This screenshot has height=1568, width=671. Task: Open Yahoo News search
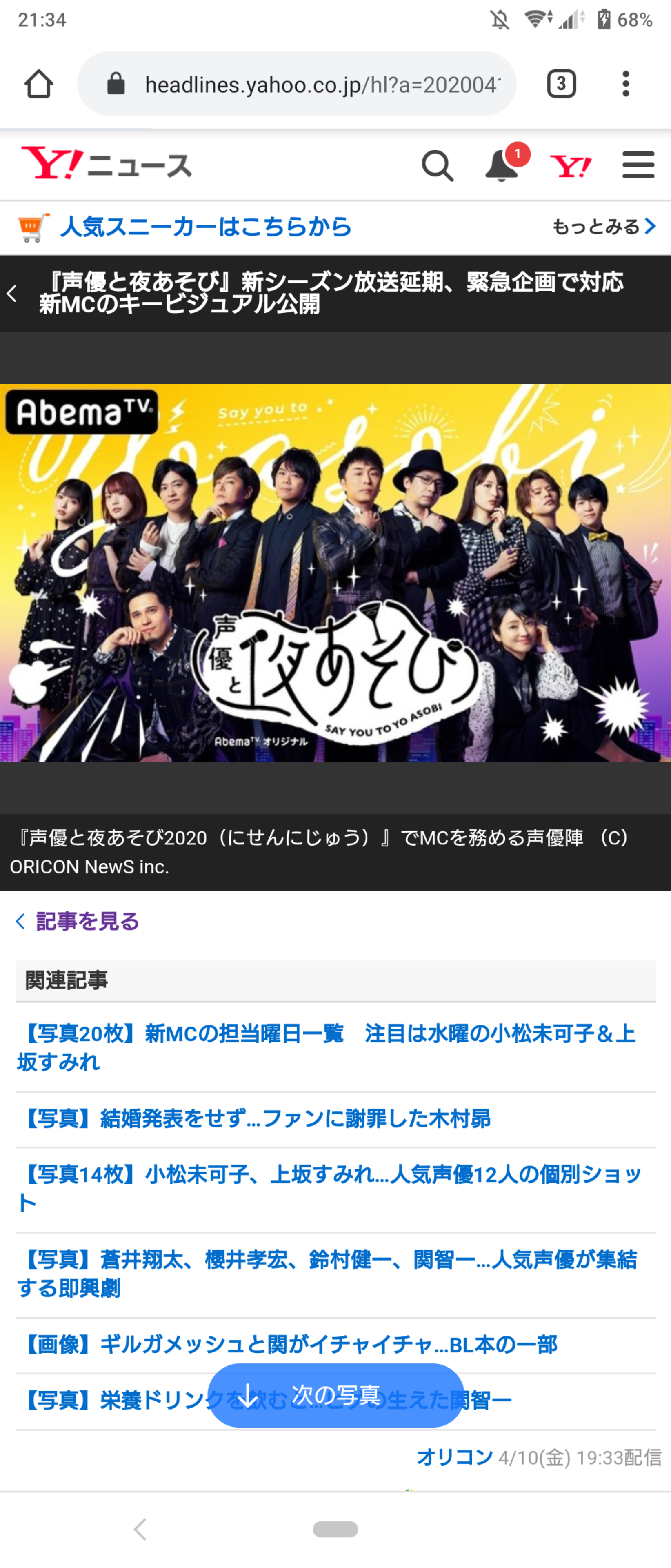pyautogui.click(x=438, y=165)
